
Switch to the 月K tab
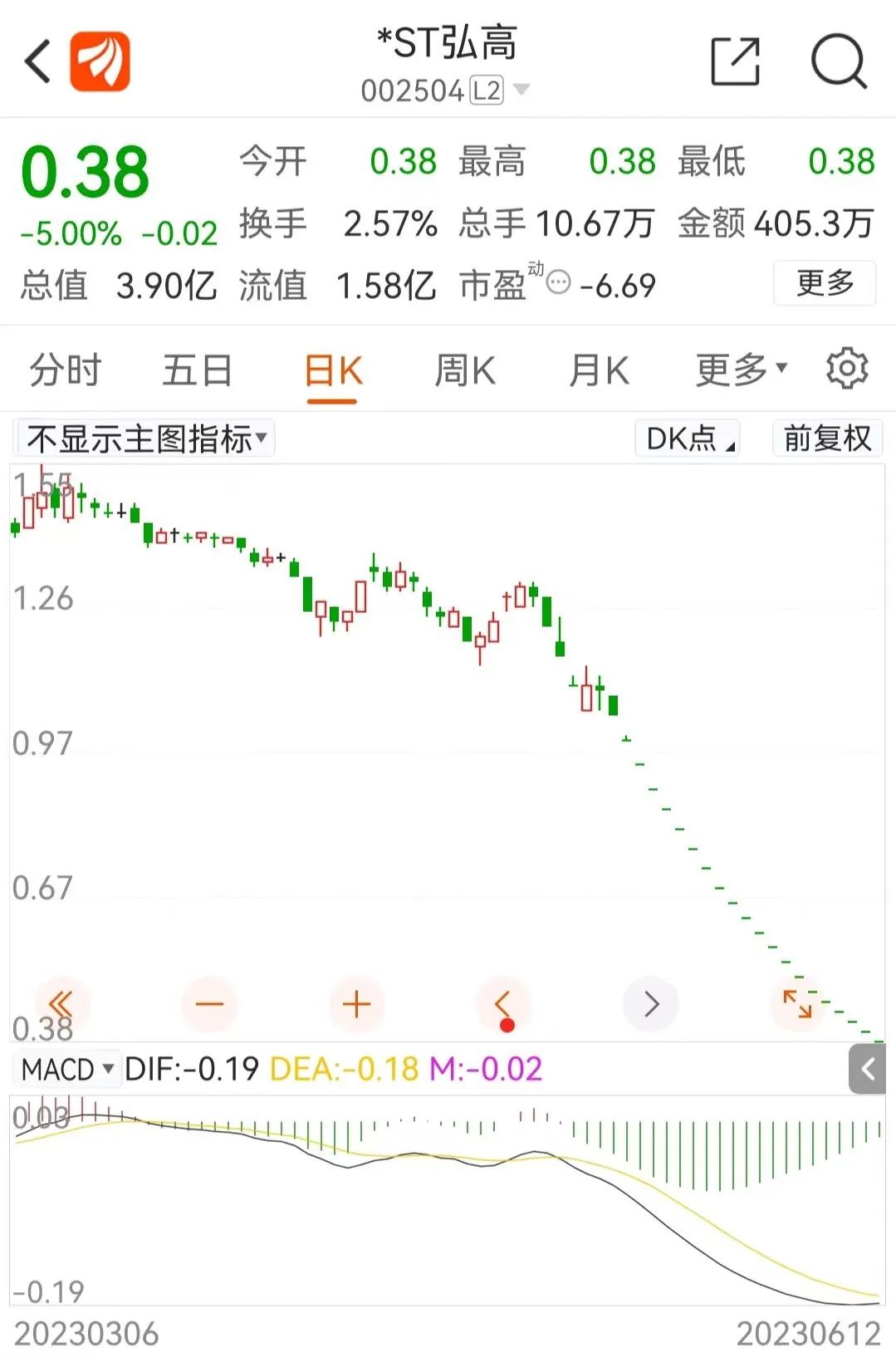point(599,370)
